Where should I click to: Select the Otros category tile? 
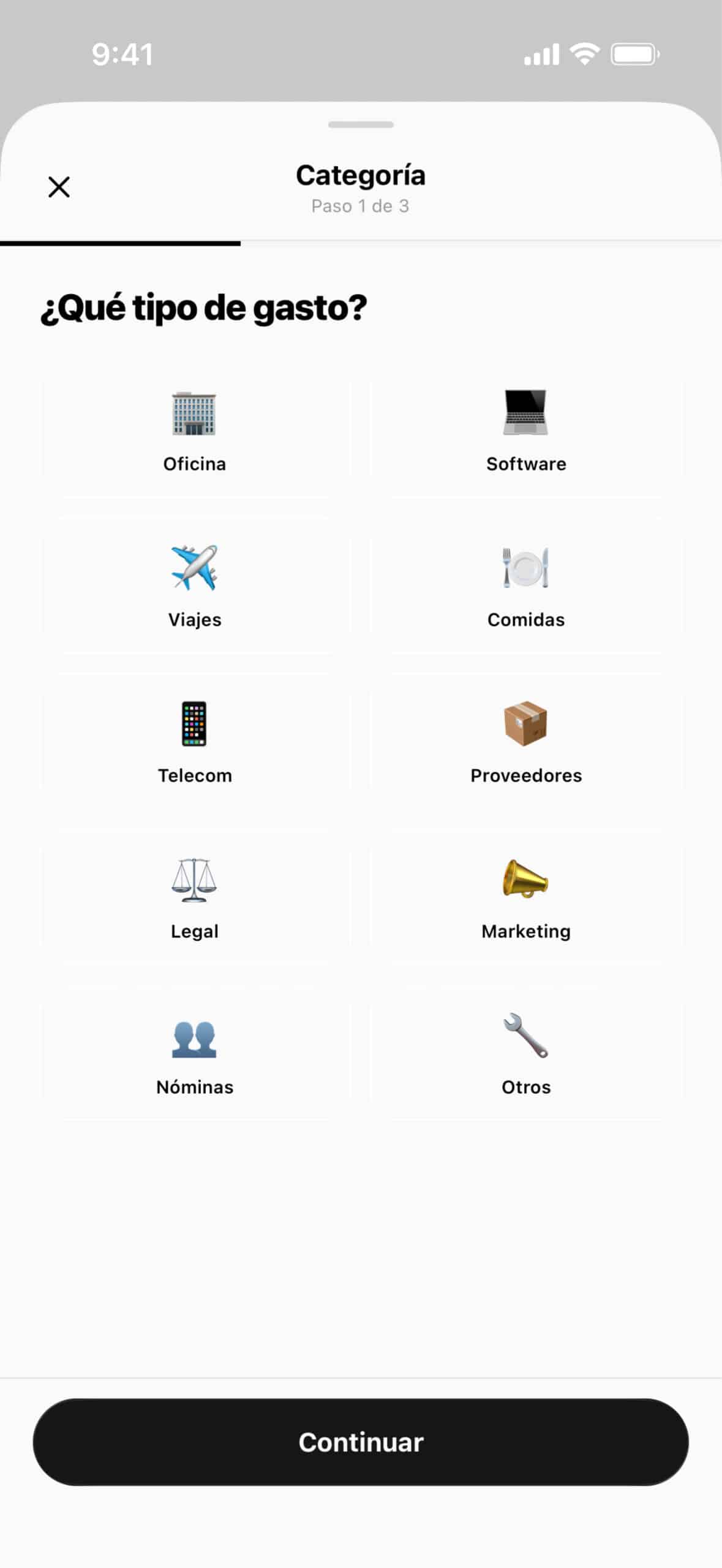[525, 1054]
